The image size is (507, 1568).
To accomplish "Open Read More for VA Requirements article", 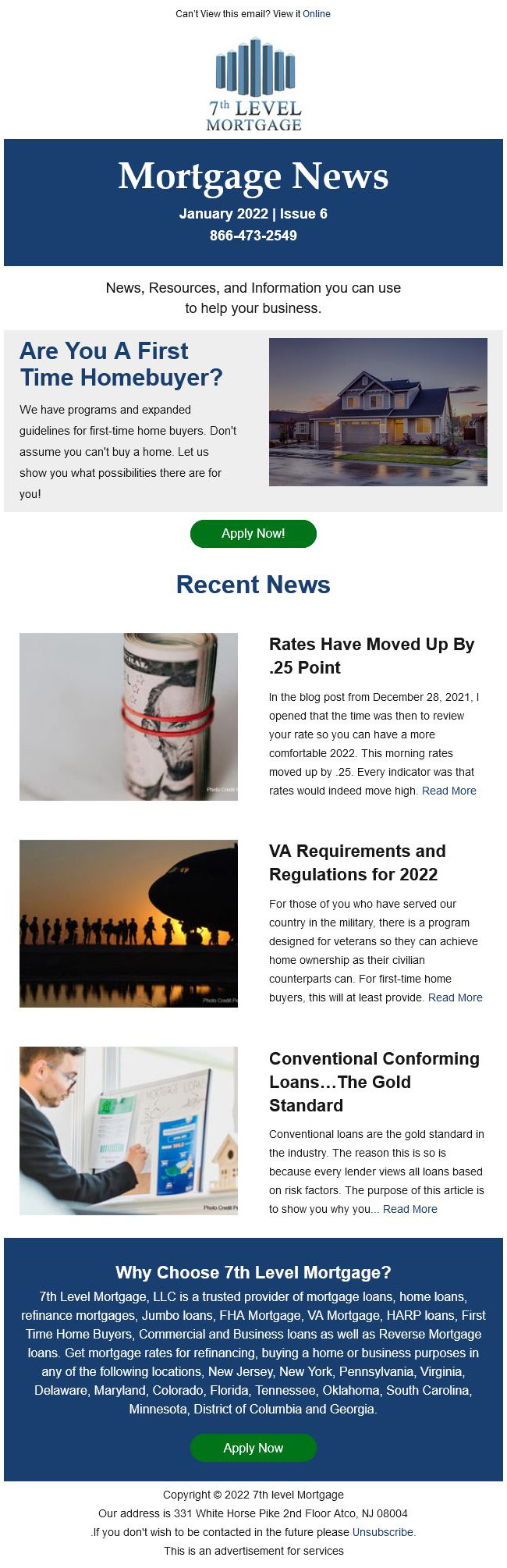I will (455, 997).
